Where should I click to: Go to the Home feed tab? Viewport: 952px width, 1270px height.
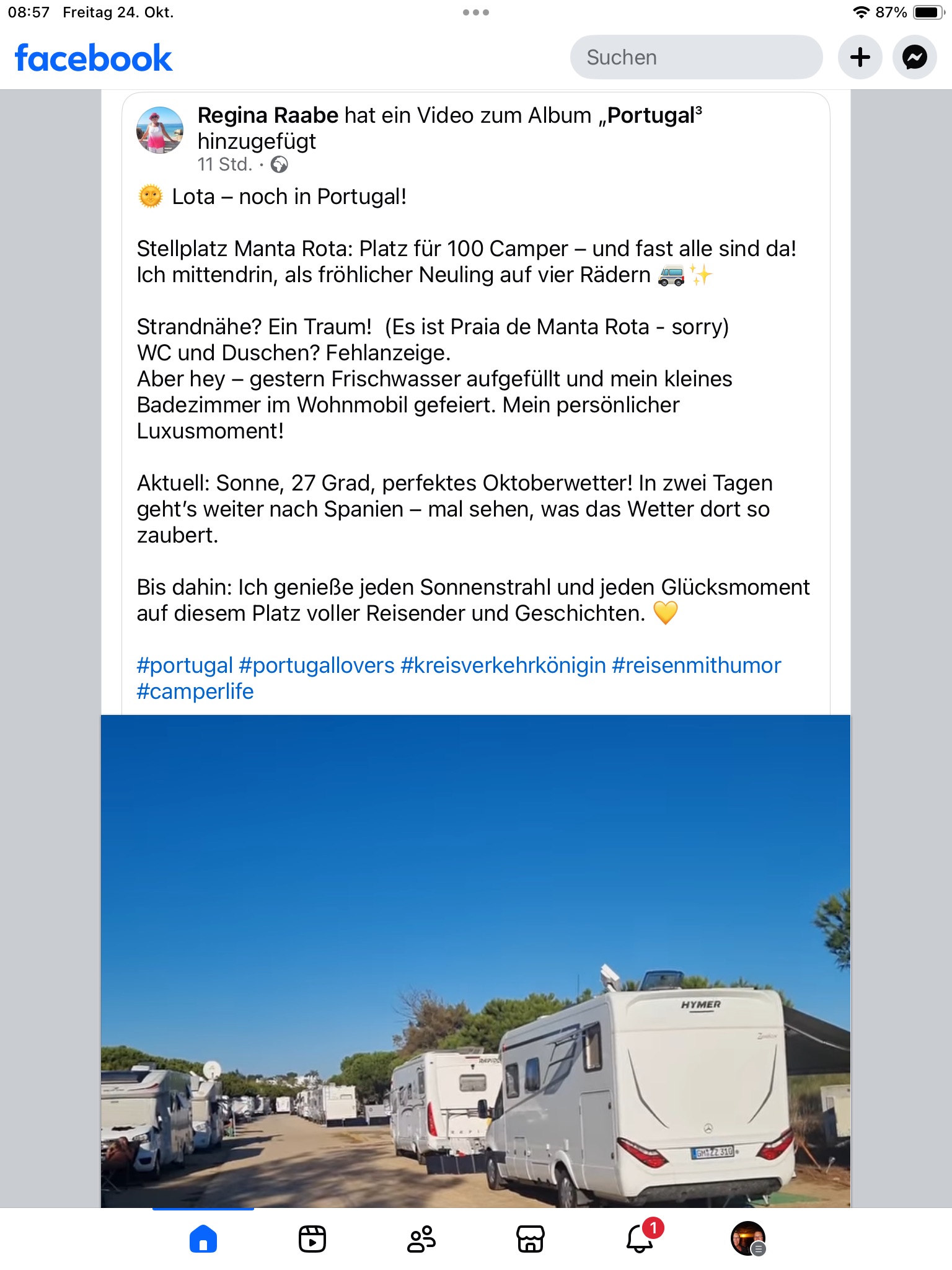pos(203,1239)
